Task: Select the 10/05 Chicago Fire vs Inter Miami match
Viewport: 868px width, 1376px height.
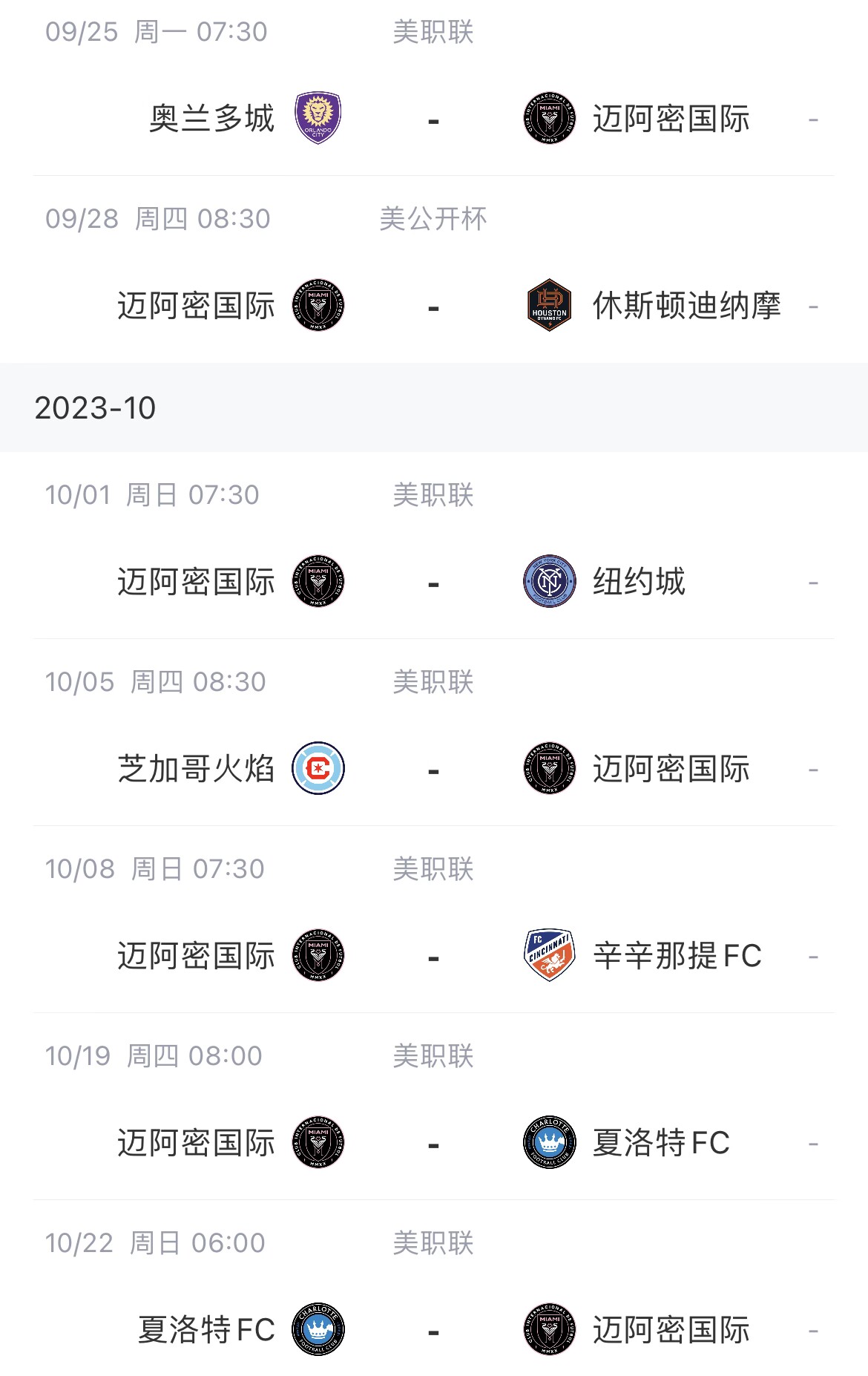Action: click(433, 769)
